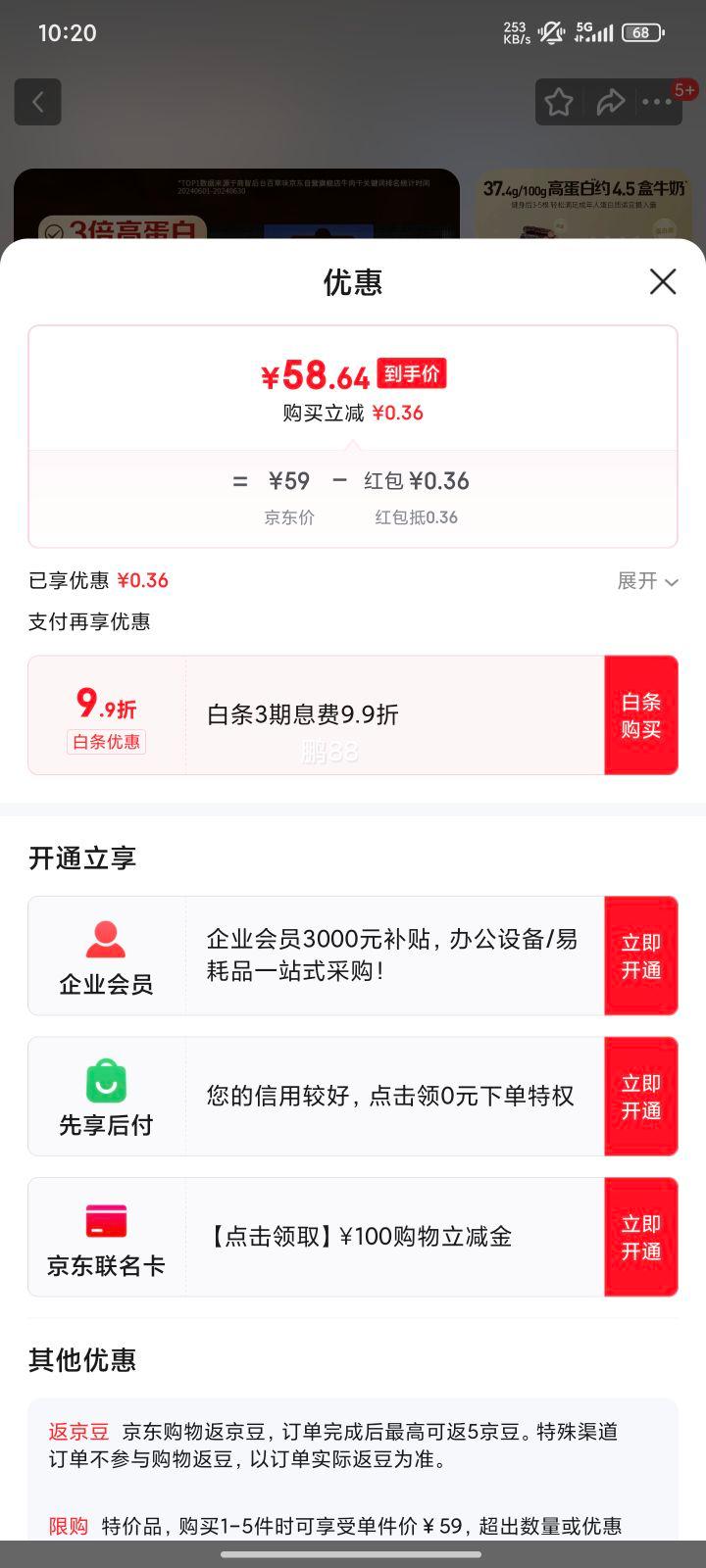Tap 白条购买 to buy with Baitiao
Viewport: 706px width, 1568px height.
[640, 715]
